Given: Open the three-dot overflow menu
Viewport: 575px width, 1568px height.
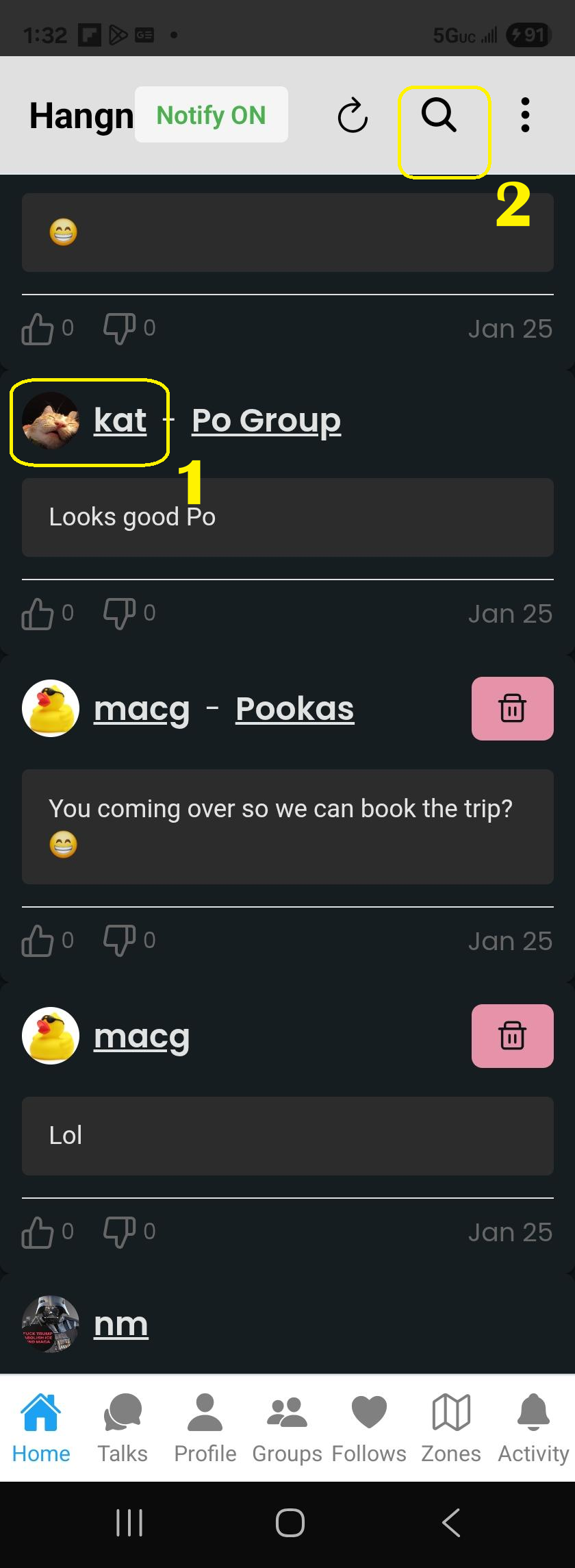Looking at the screenshot, I should [x=525, y=115].
